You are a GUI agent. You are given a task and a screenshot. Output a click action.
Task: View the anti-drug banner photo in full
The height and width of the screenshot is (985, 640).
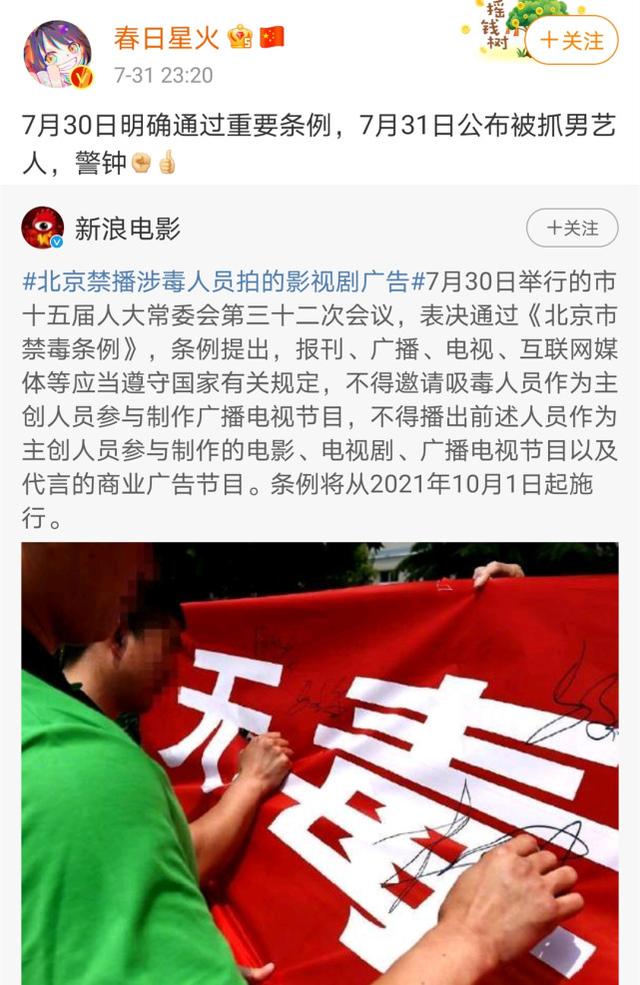320,762
